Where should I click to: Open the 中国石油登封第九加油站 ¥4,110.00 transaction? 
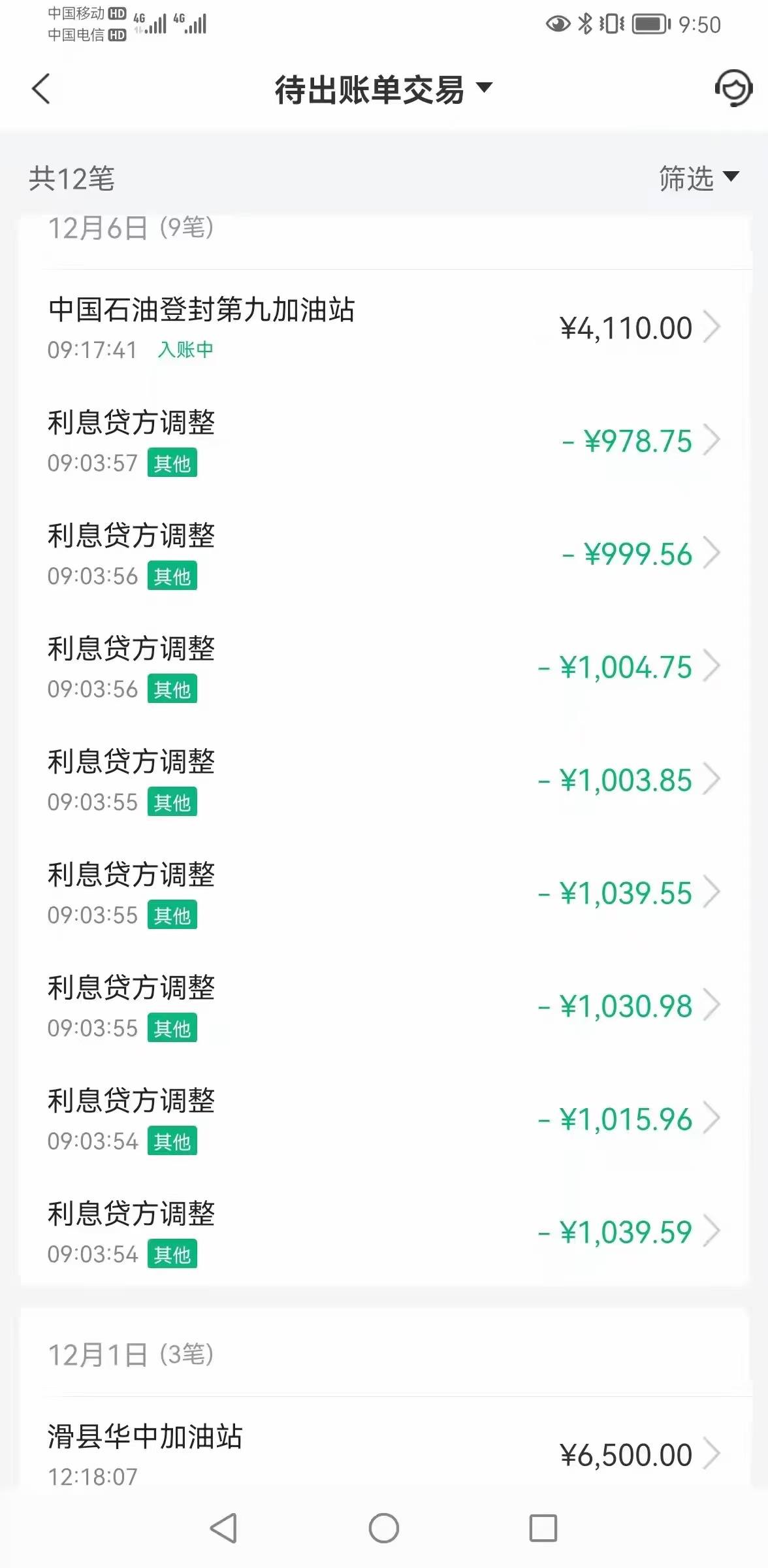[x=384, y=327]
